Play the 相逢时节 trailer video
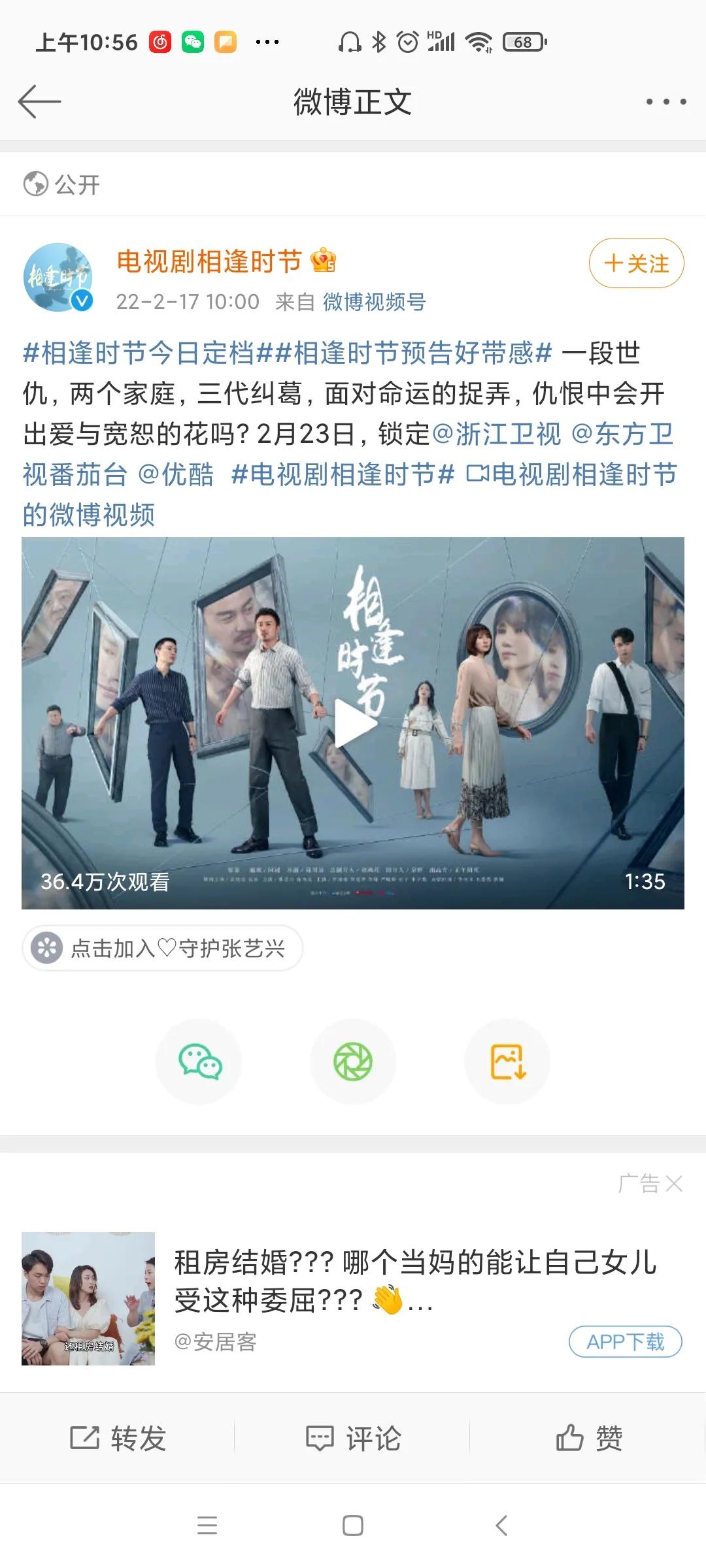This screenshot has height=1568, width=706. click(353, 723)
